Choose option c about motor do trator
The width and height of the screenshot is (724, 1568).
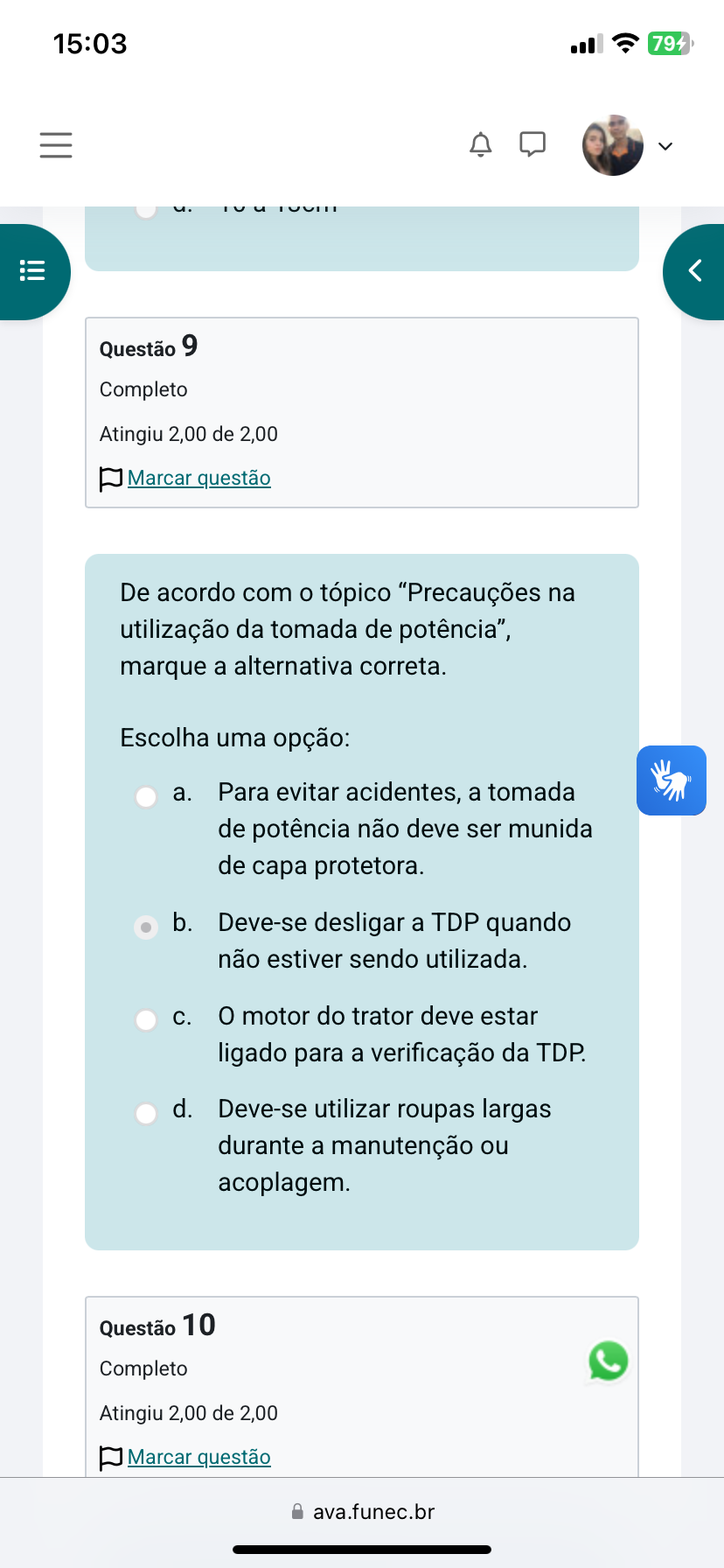[x=146, y=1020]
